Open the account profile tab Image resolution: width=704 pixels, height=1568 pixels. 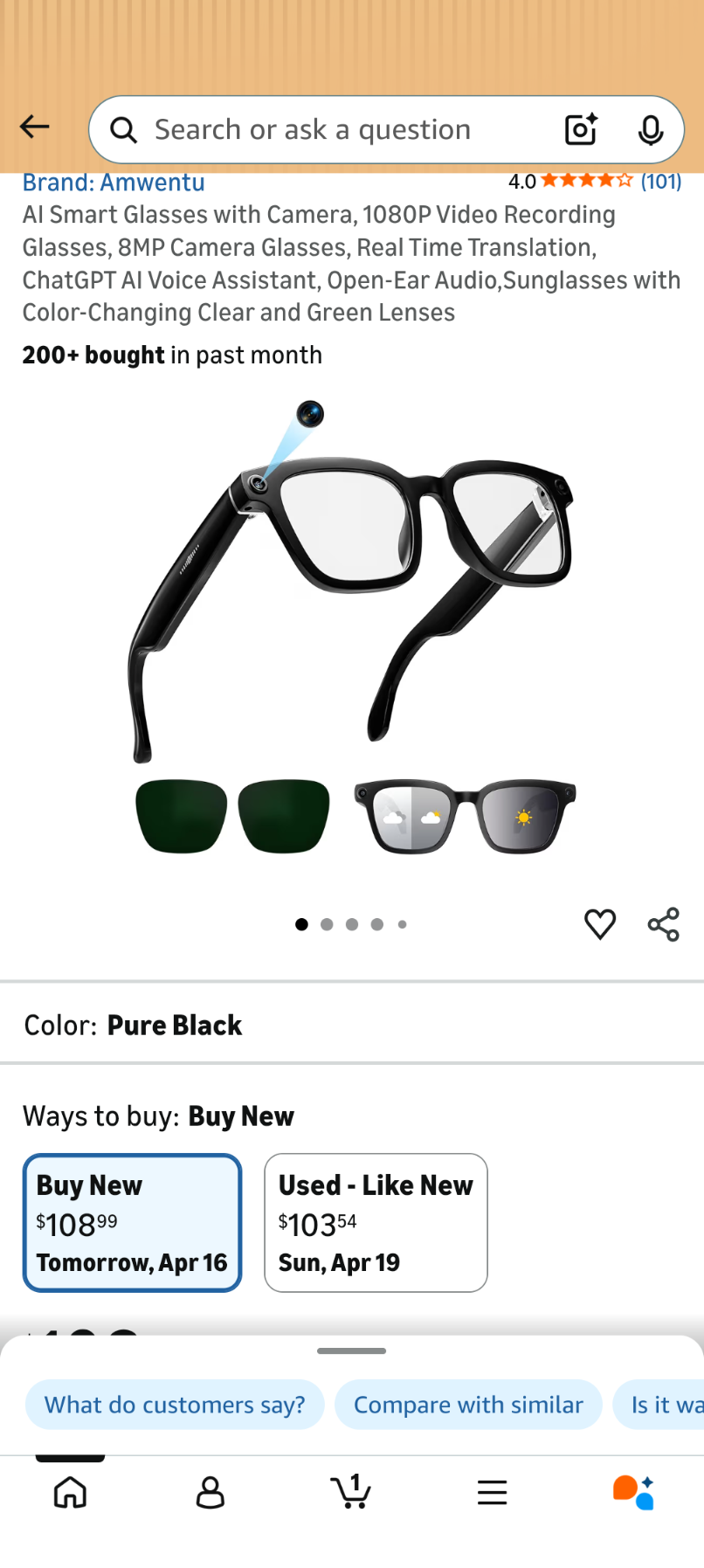point(211,1492)
